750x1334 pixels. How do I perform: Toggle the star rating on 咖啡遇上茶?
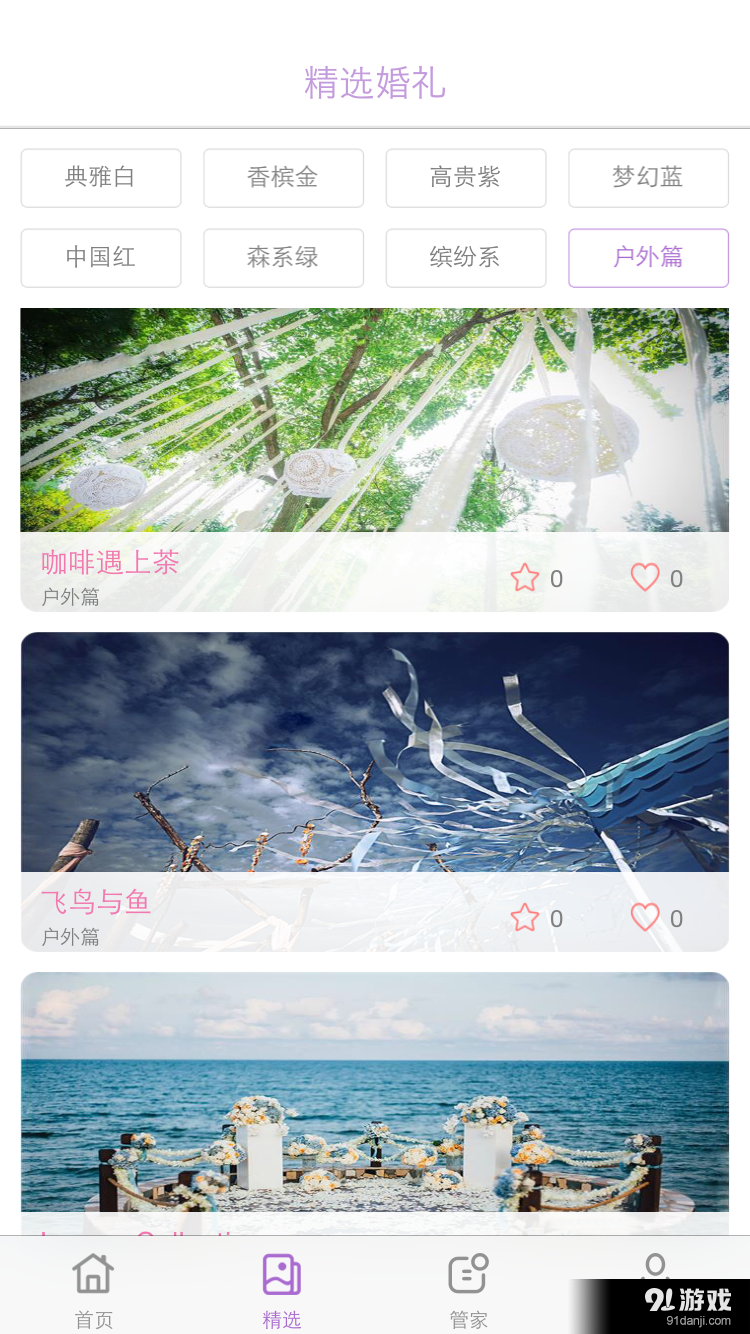tap(524, 578)
